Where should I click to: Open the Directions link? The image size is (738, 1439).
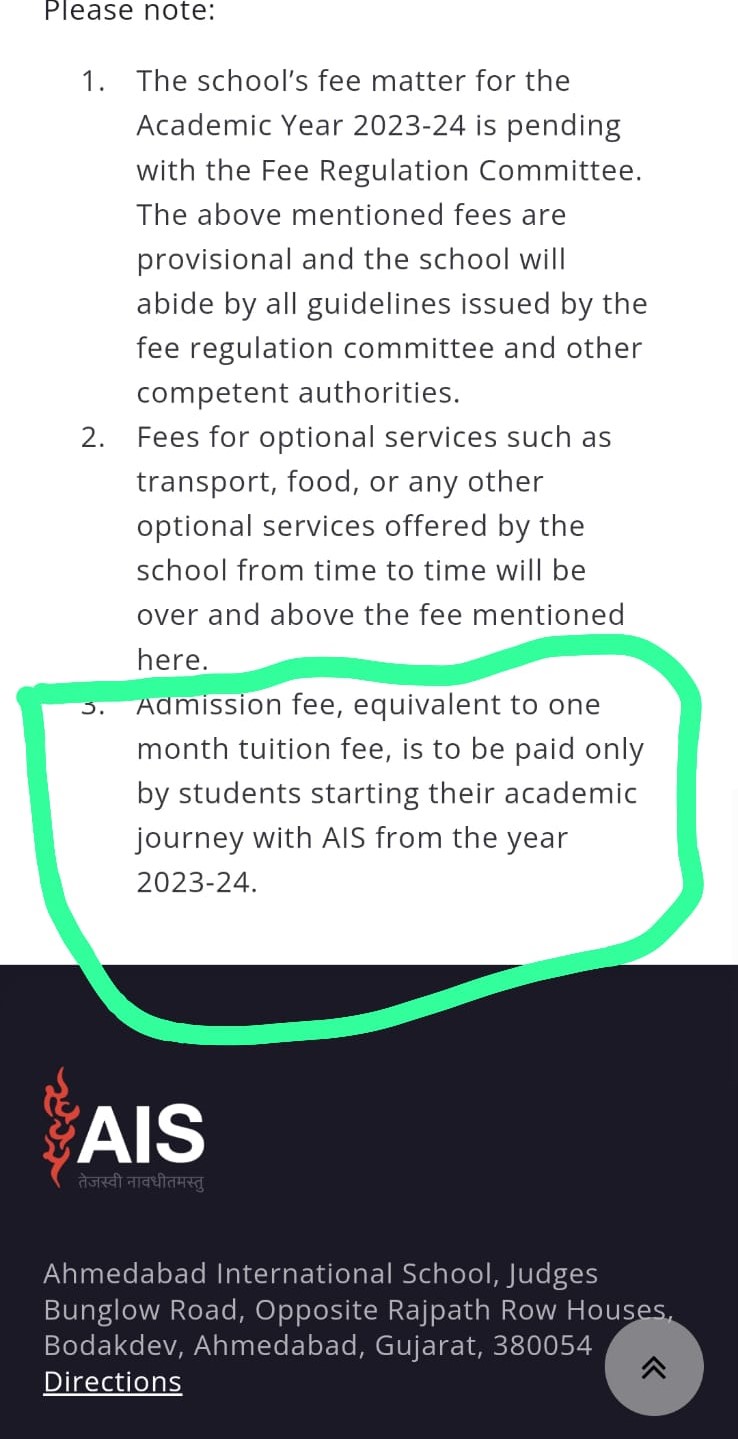pos(112,1381)
